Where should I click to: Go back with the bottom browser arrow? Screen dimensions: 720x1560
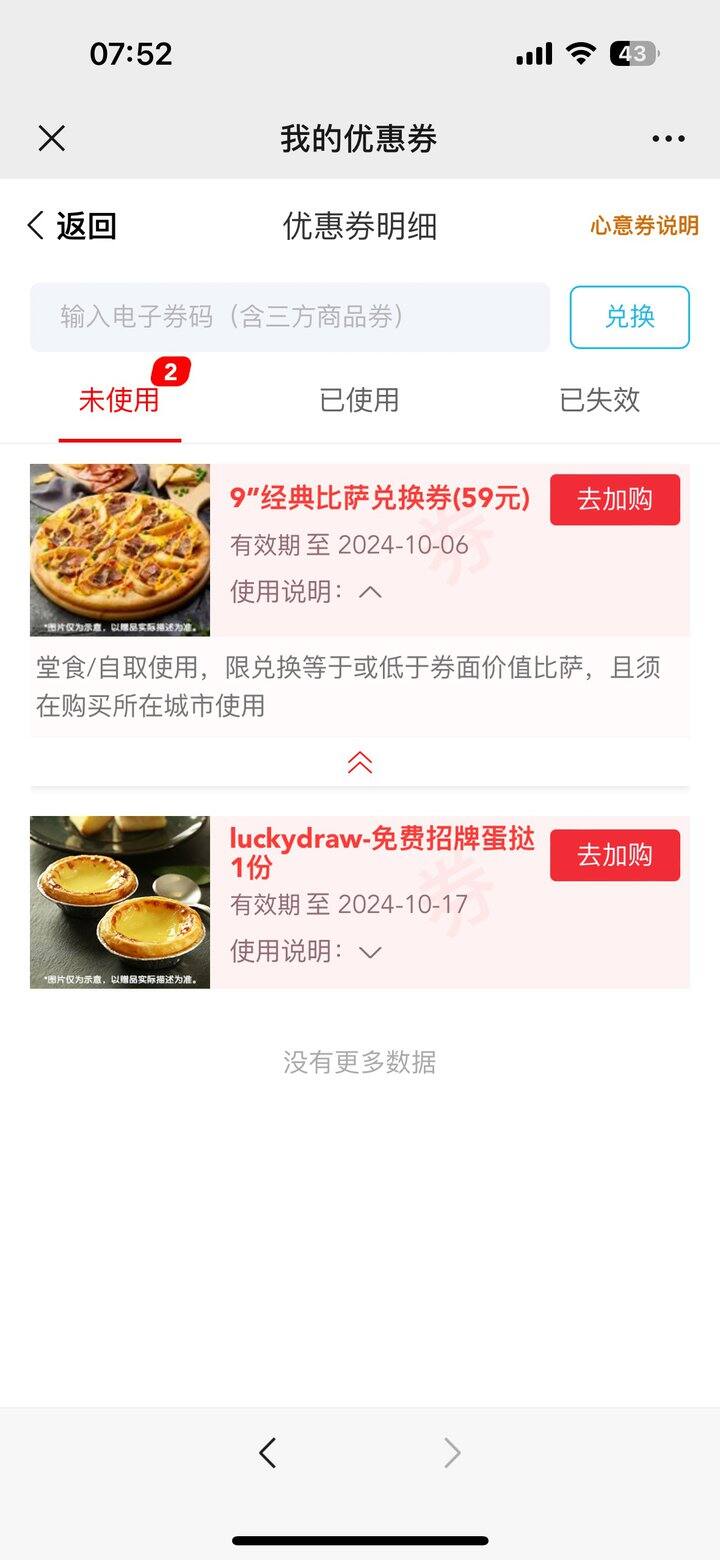point(267,1452)
